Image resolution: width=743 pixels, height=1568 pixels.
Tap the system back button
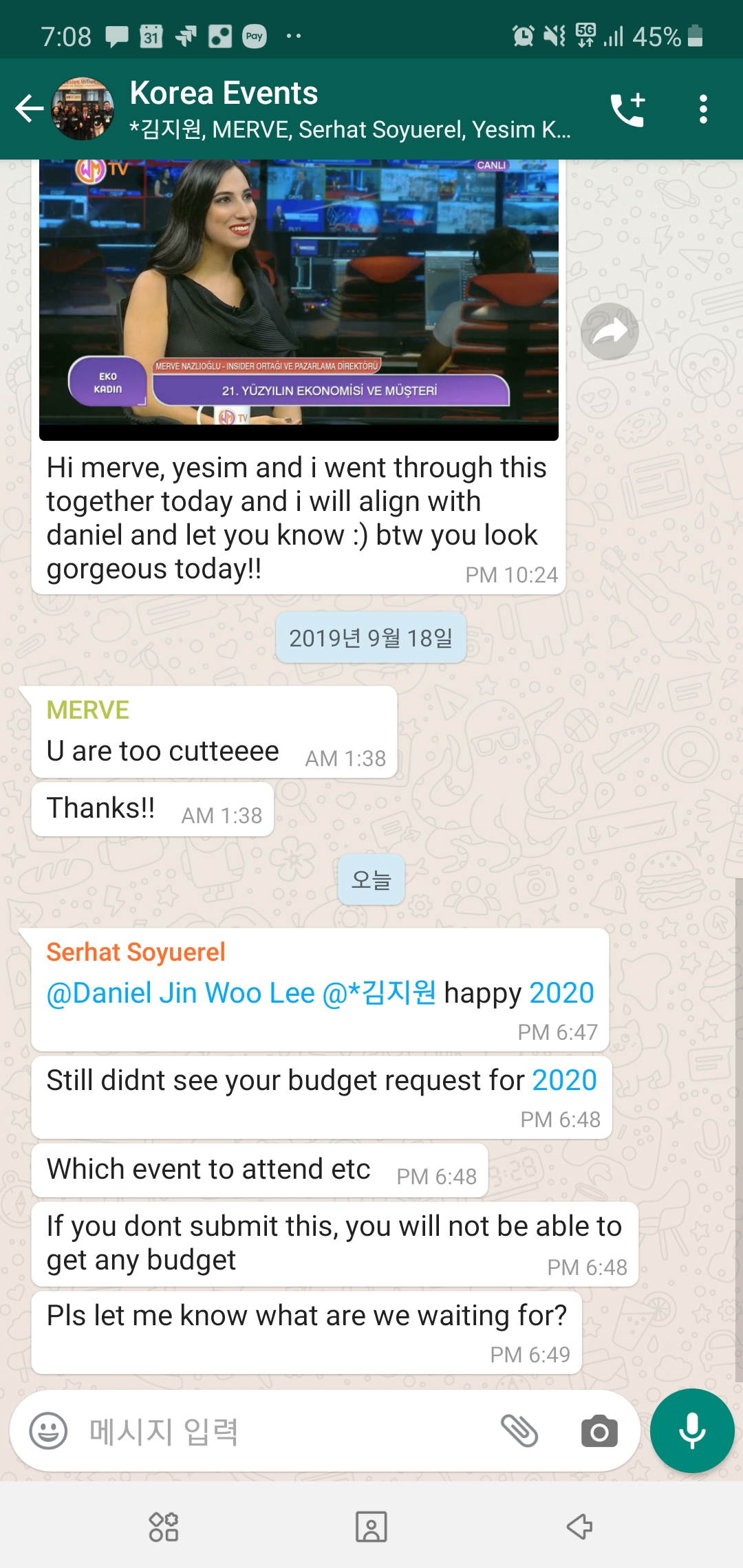[x=579, y=1527]
